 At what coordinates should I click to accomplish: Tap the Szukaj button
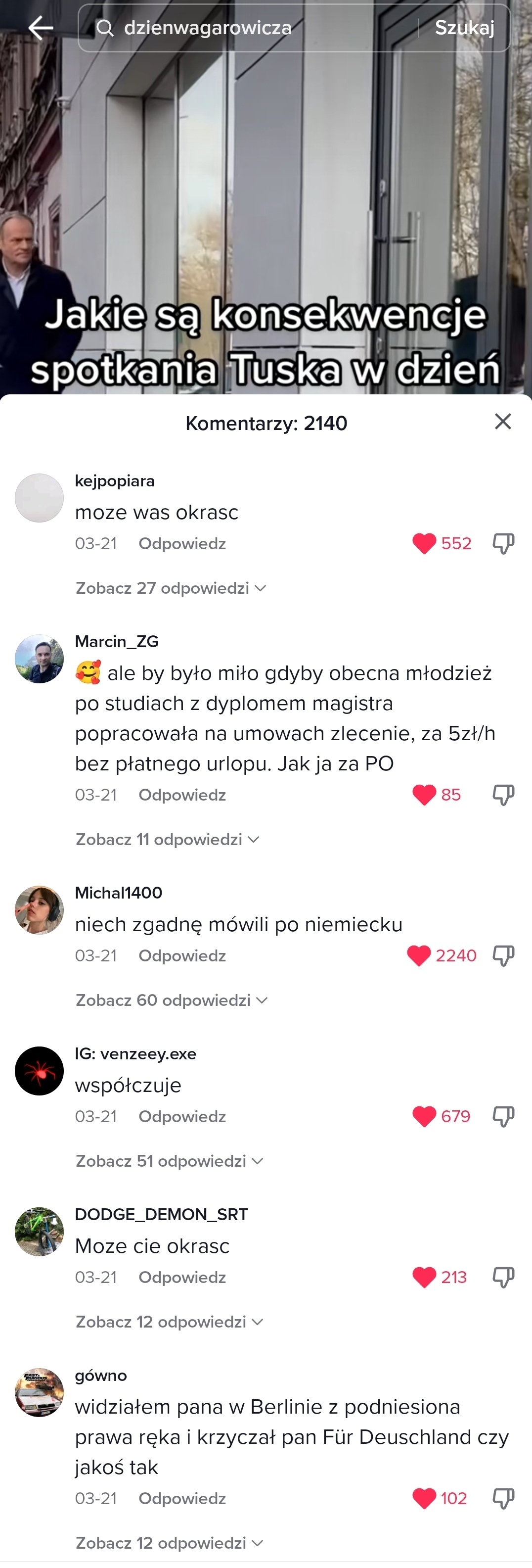(464, 28)
